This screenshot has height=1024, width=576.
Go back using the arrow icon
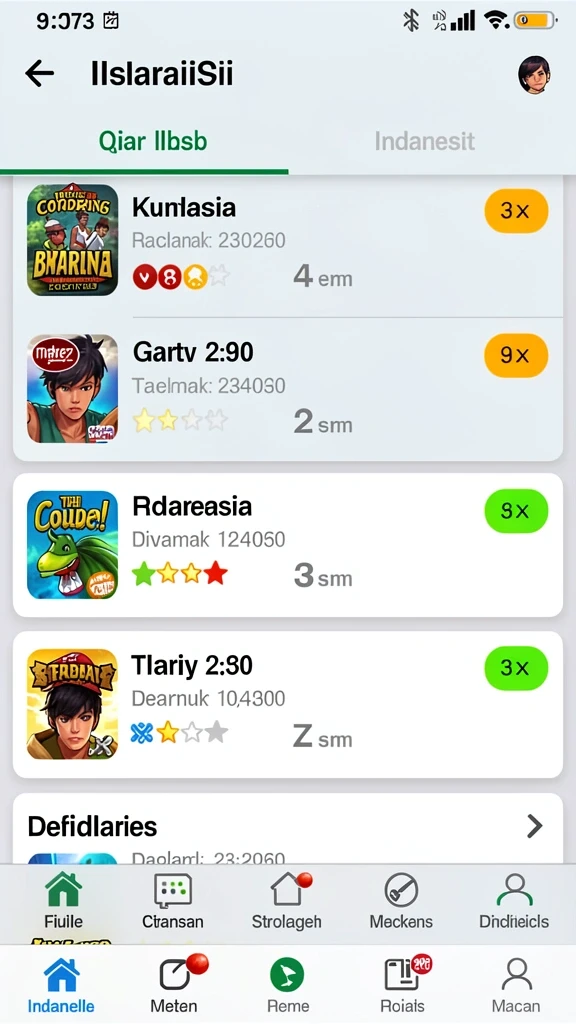click(39, 74)
